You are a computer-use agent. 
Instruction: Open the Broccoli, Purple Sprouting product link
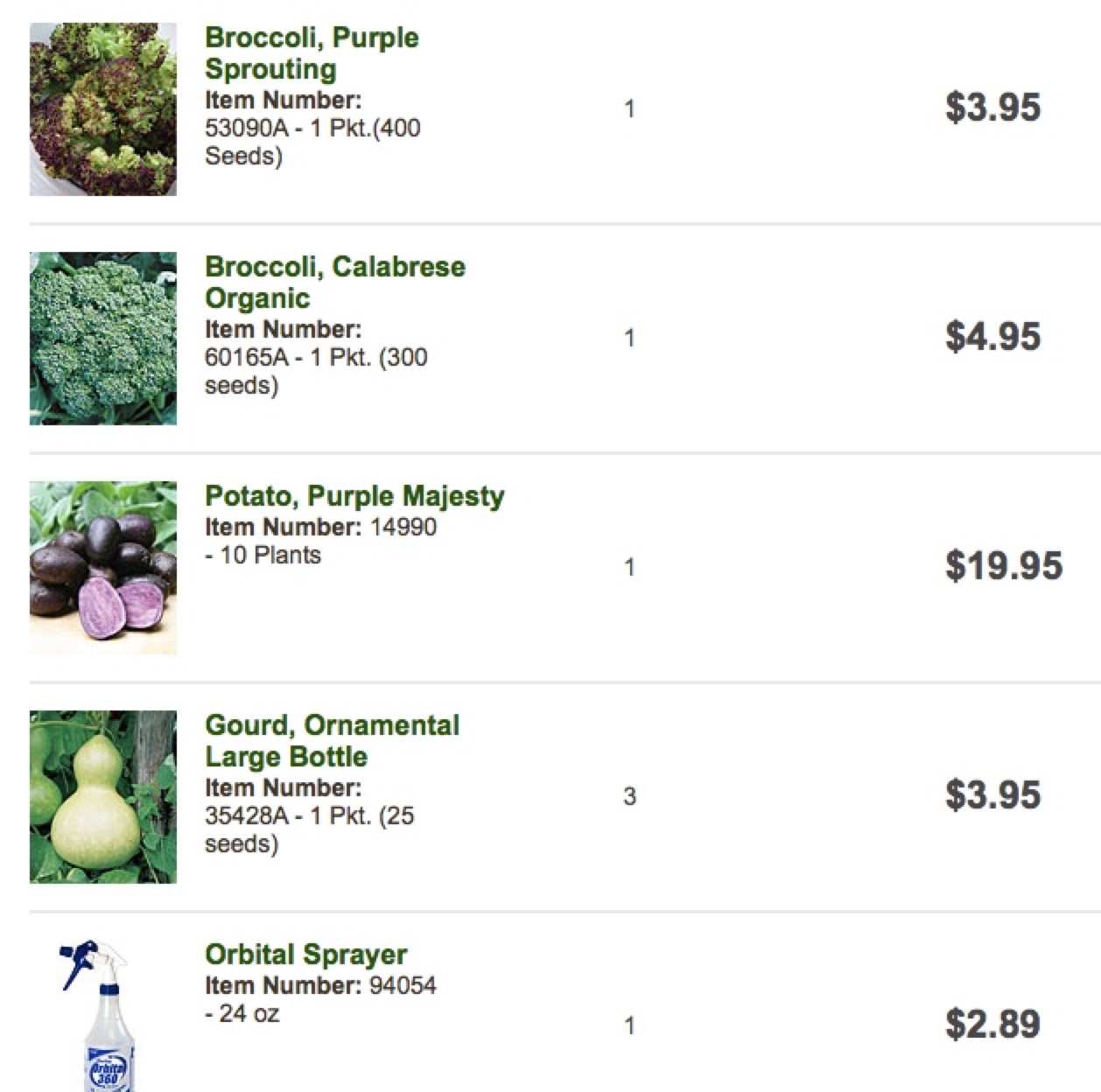(x=311, y=52)
